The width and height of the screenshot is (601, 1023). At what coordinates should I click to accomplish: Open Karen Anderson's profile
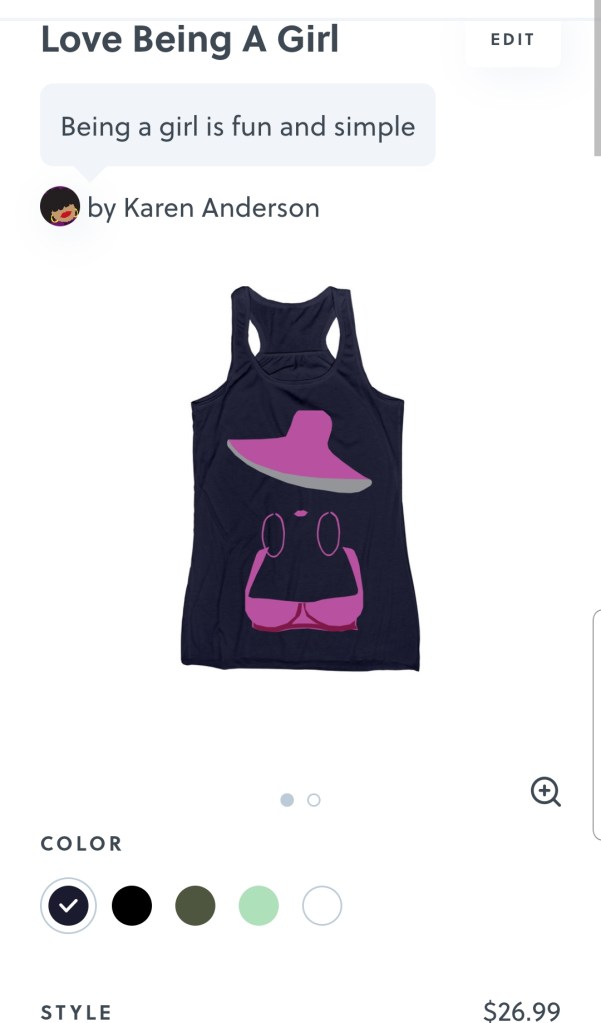click(203, 208)
